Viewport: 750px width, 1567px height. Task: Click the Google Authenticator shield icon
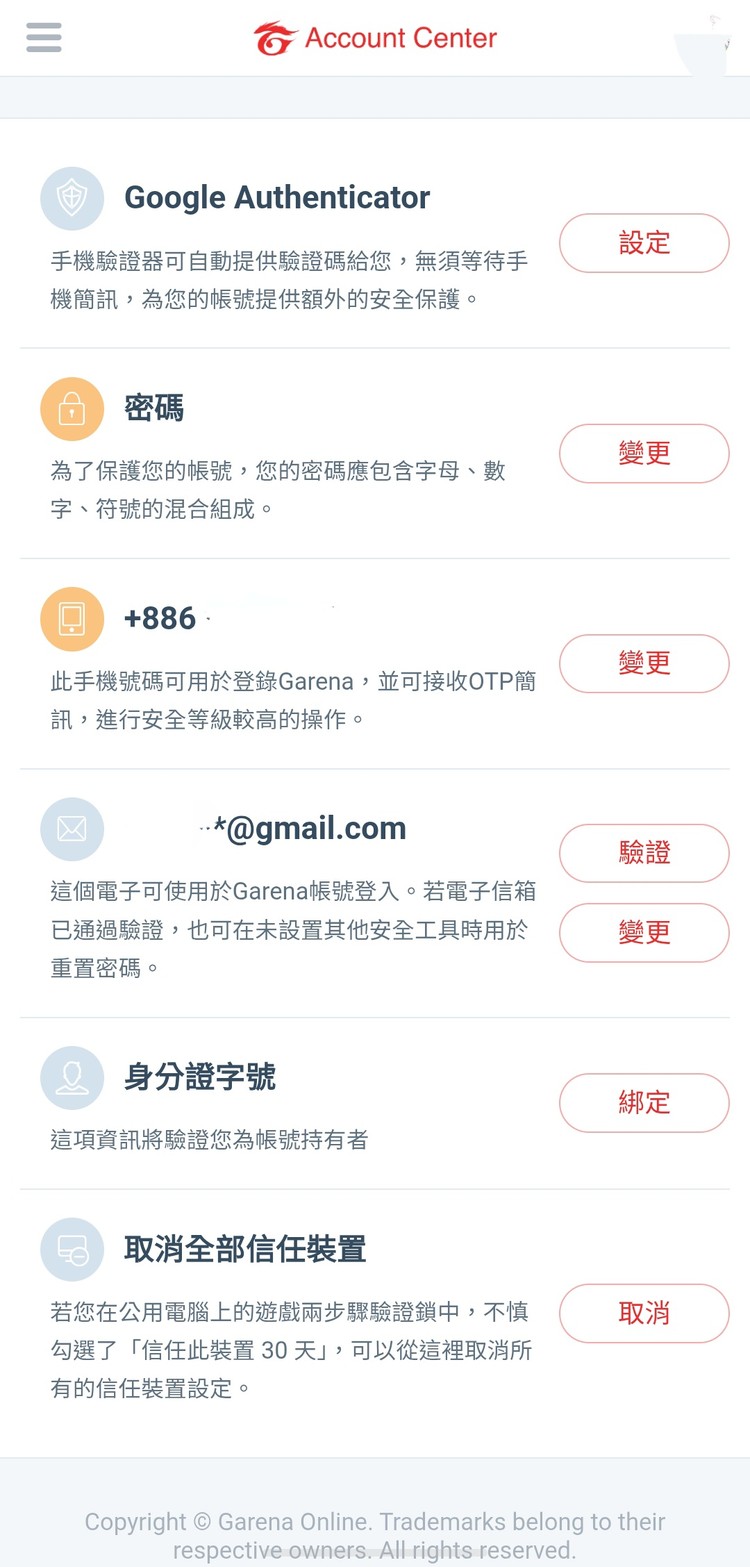coord(72,199)
